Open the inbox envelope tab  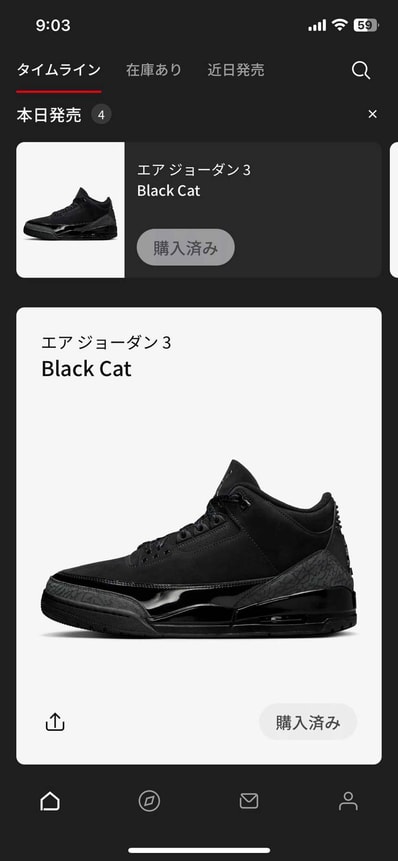tap(249, 801)
